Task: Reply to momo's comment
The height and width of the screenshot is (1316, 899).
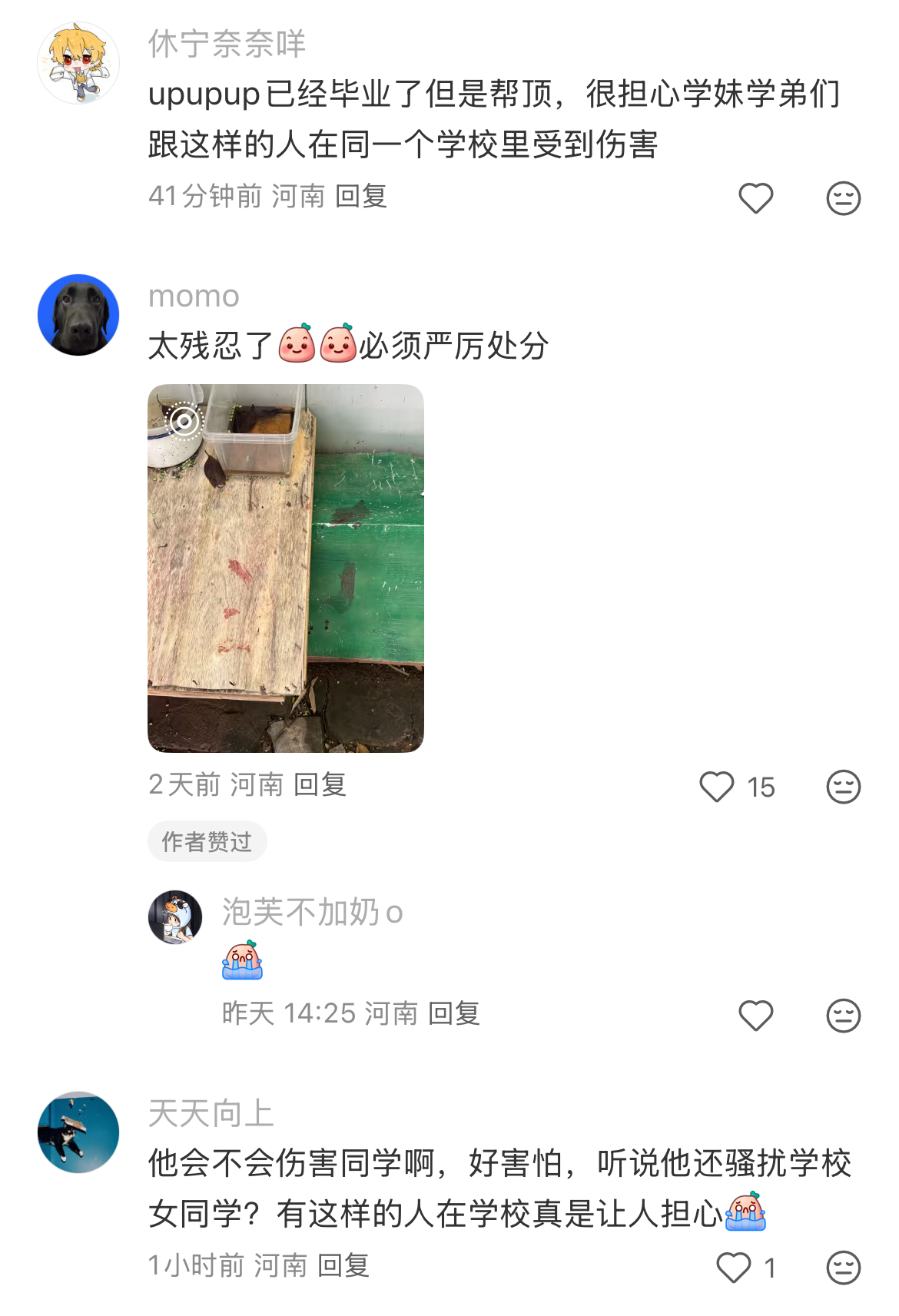Action: tap(320, 785)
